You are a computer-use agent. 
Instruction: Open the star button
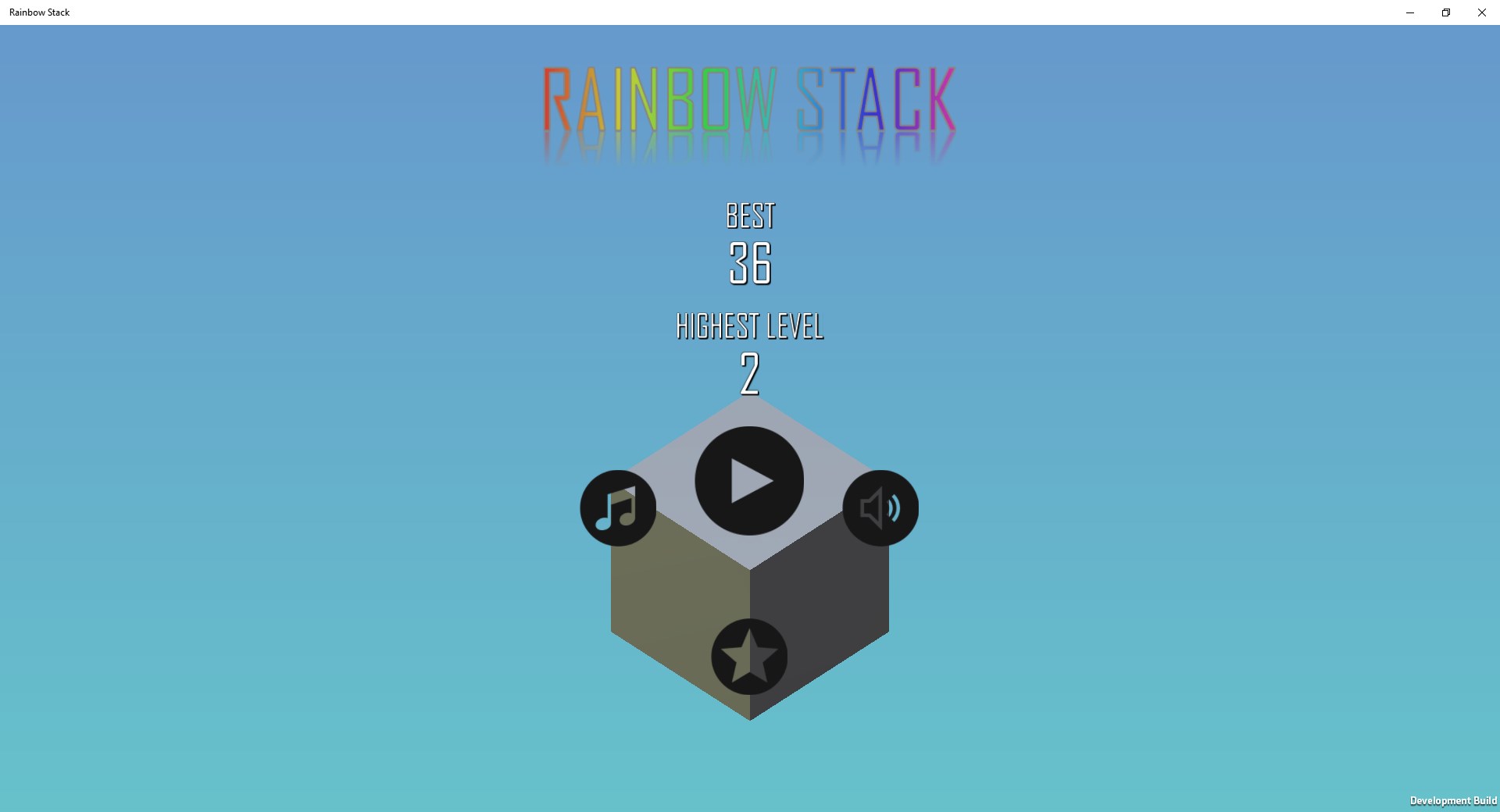click(x=749, y=657)
